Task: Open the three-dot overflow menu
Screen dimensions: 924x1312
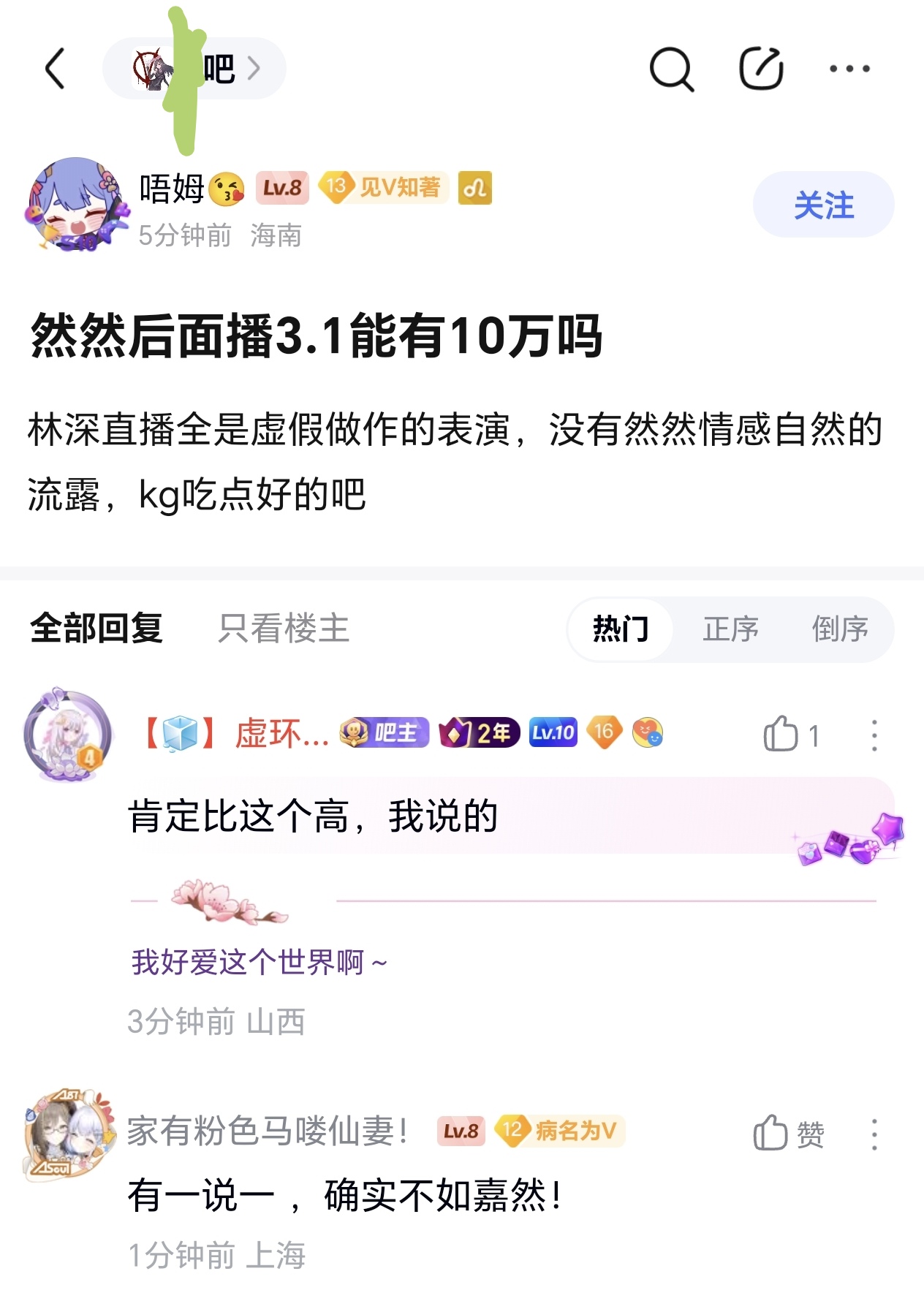Action: click(x=849, y=69)
